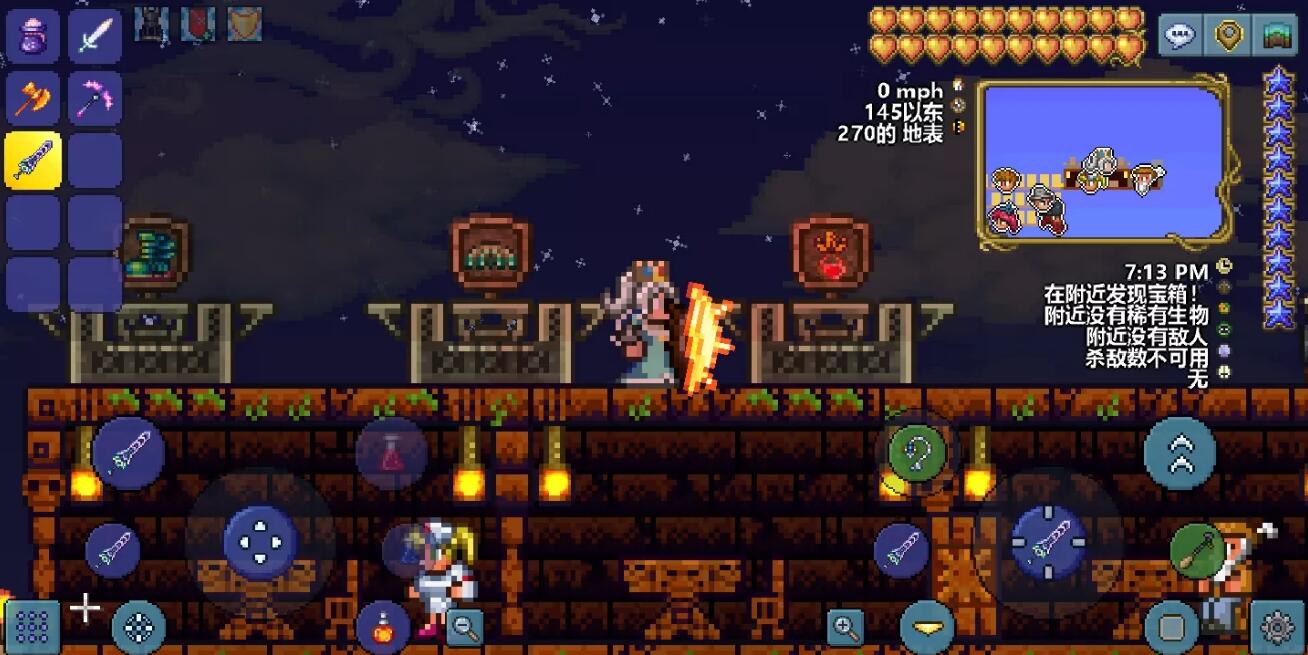1308x655 pixels.
Task: Open the world minimap
Action: point(1102,161)
